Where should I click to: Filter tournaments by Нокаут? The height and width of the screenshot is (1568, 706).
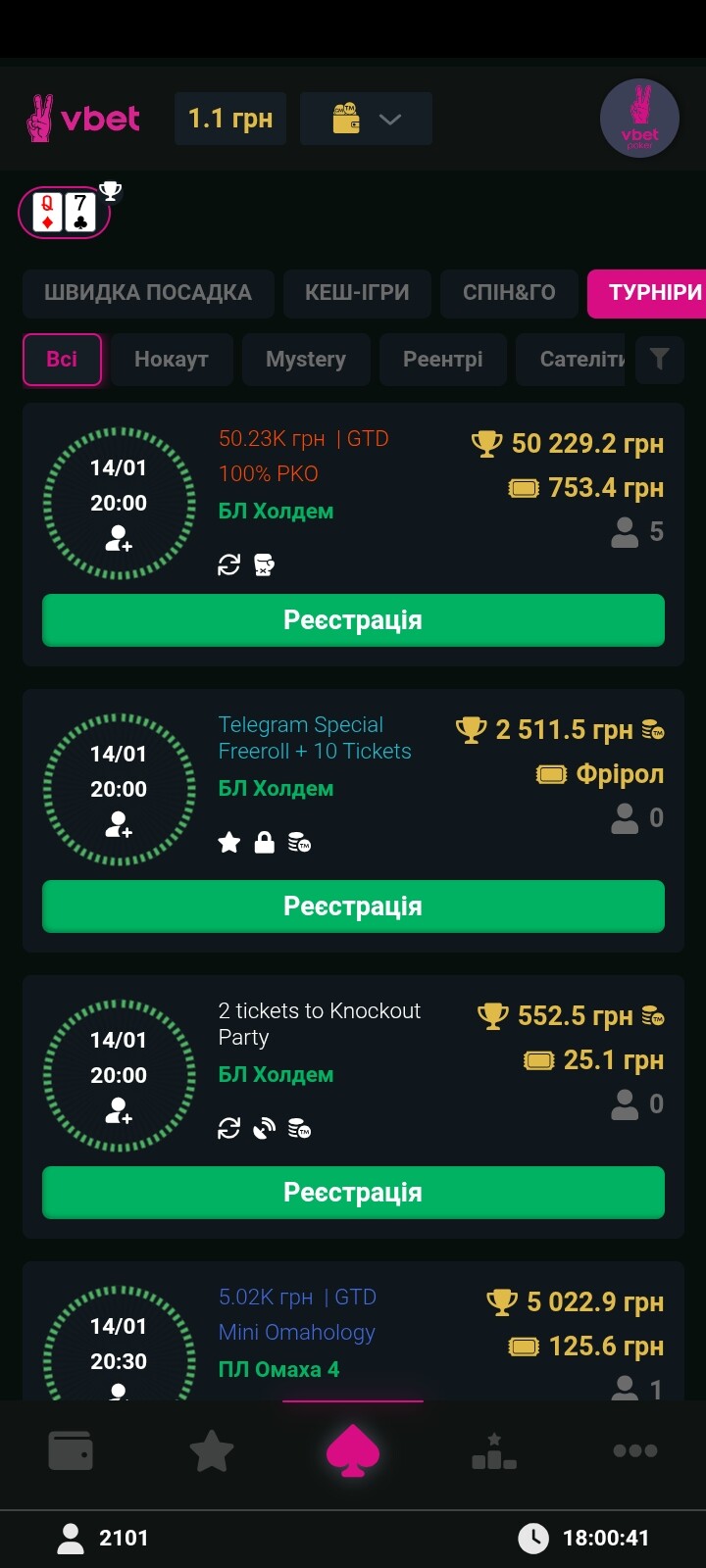(172, 360)
